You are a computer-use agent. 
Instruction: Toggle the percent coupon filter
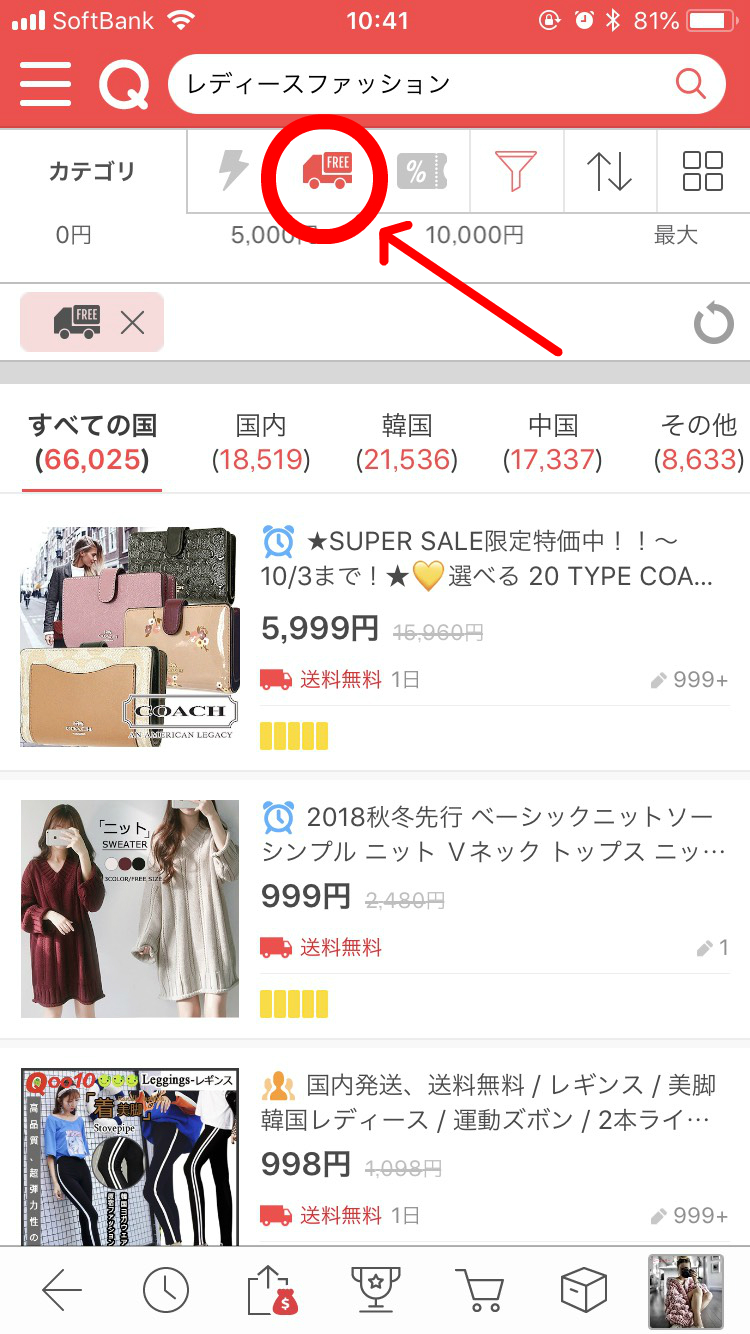tap(420, 171)
